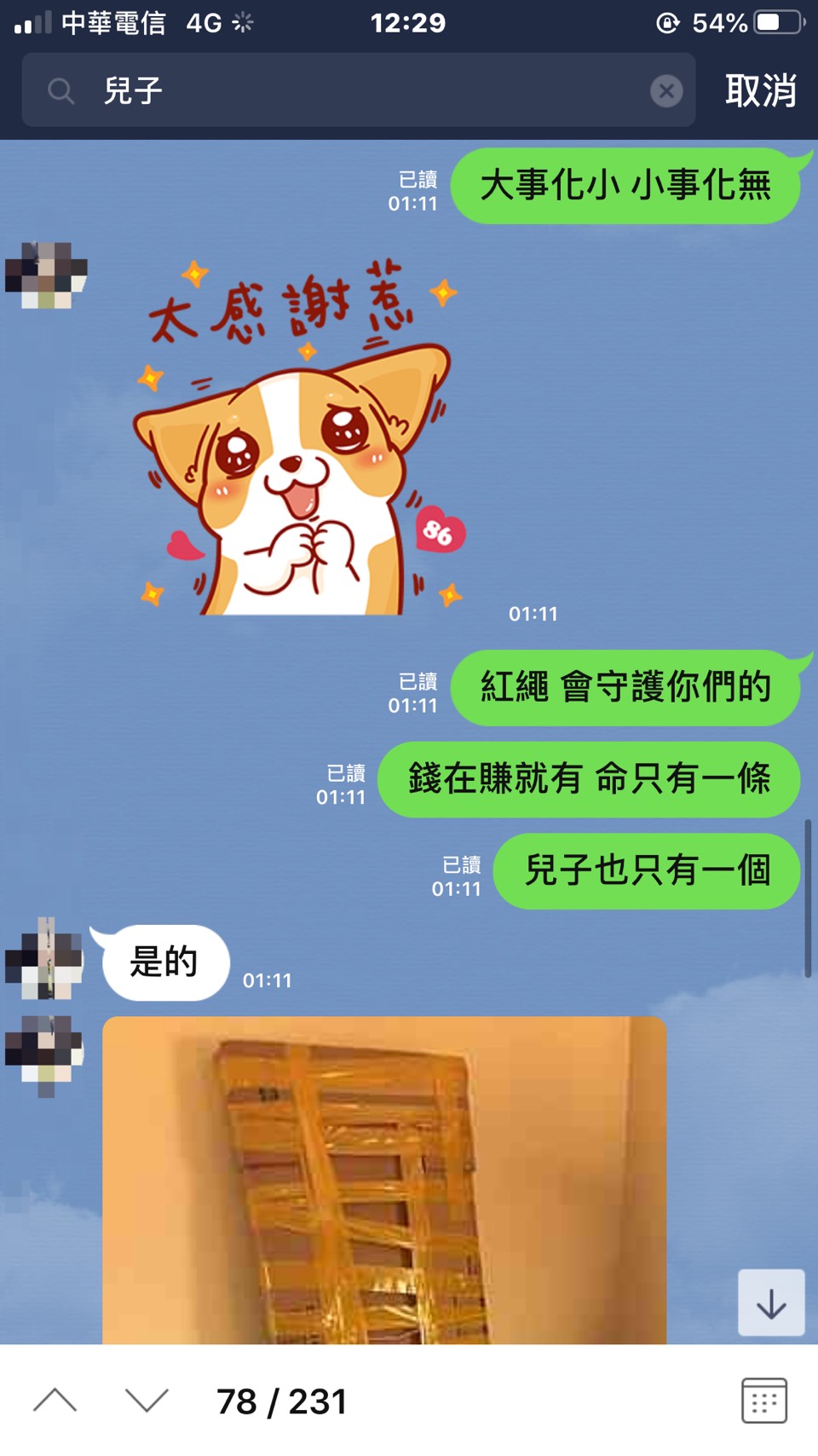Viewport: 818px width, 1456px height.
Task: Jump to the latest message
Action: [771, 1303]
